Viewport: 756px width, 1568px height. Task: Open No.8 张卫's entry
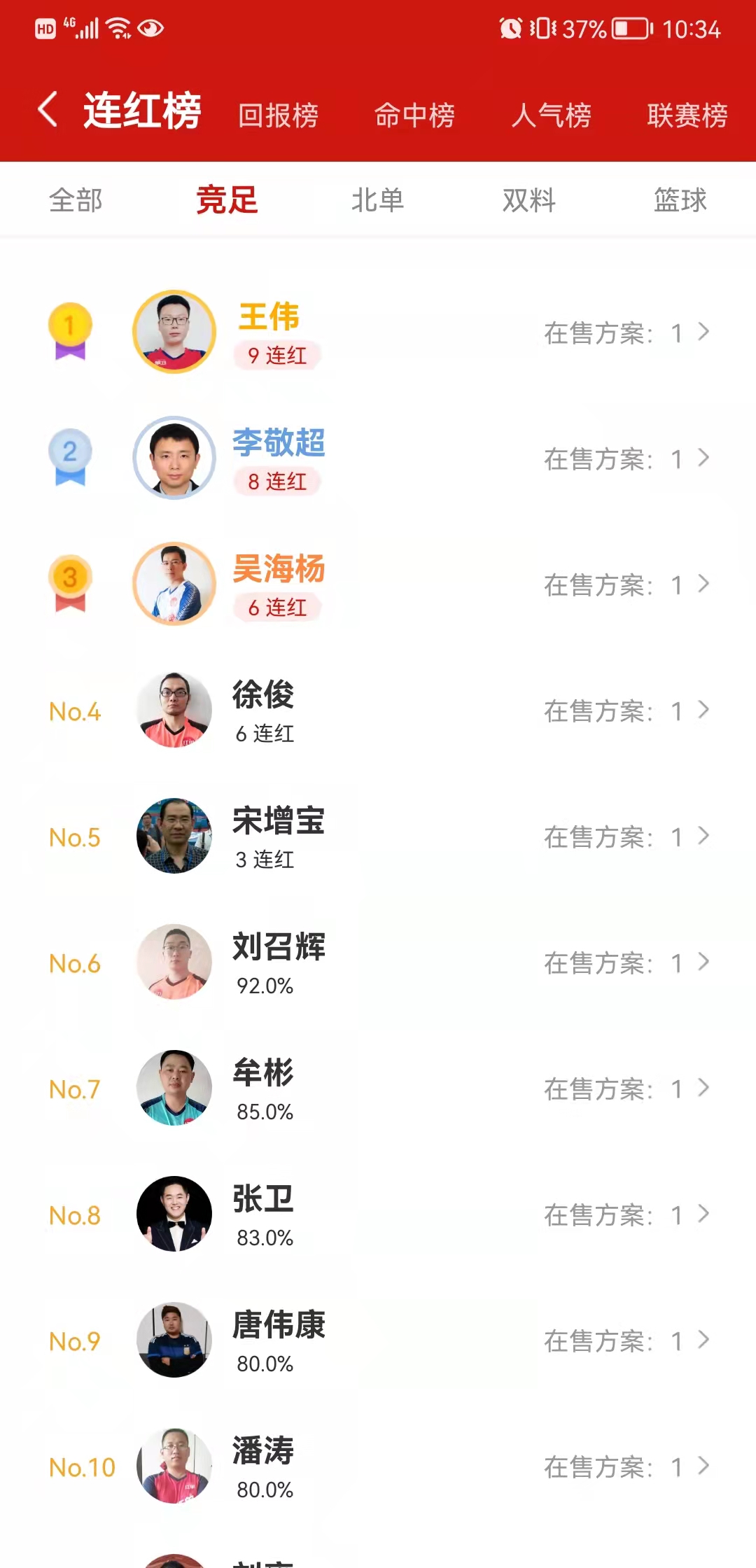pyautogui.click(x=378, y=1214)
